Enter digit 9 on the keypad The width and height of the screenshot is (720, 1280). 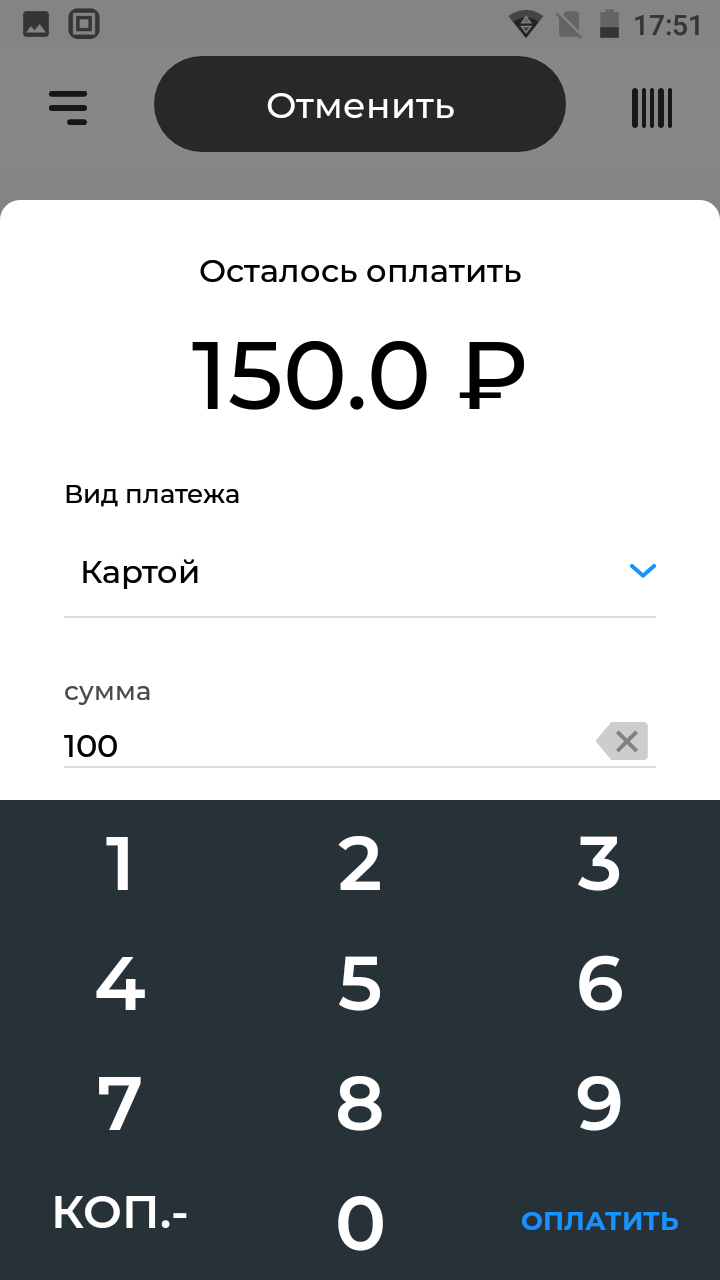tap(600, 1103)
